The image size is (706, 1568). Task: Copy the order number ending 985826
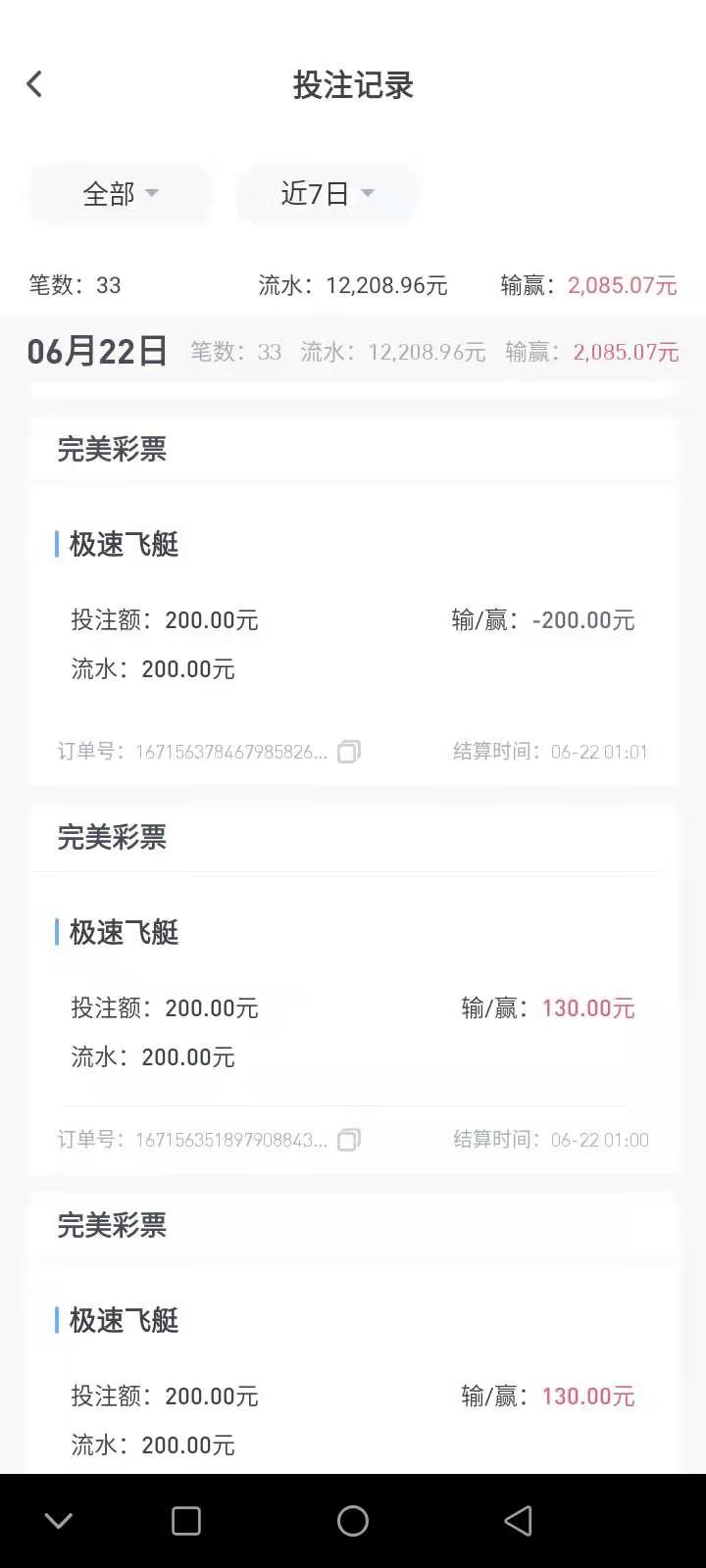click(x=348, y=752)
